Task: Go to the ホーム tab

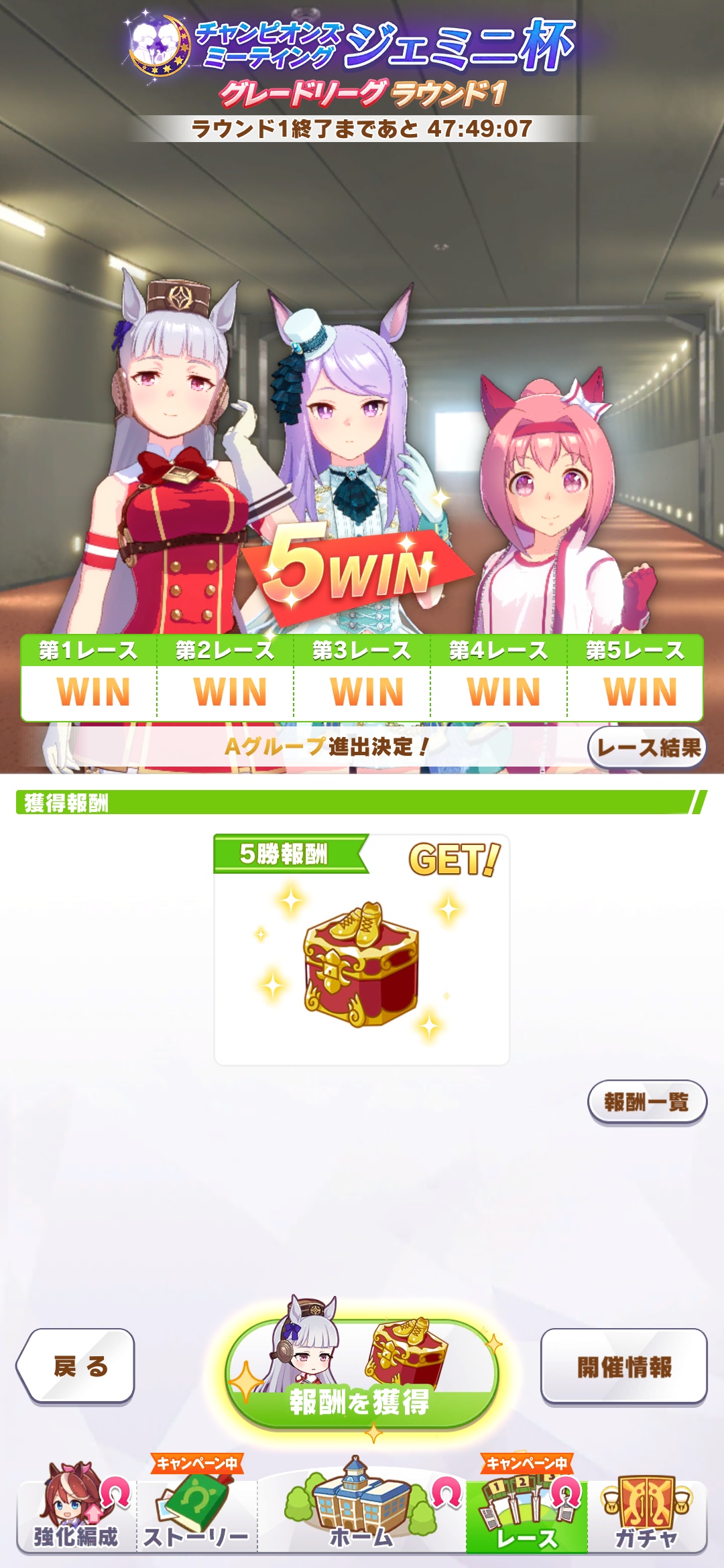Action: [361, 1511]
